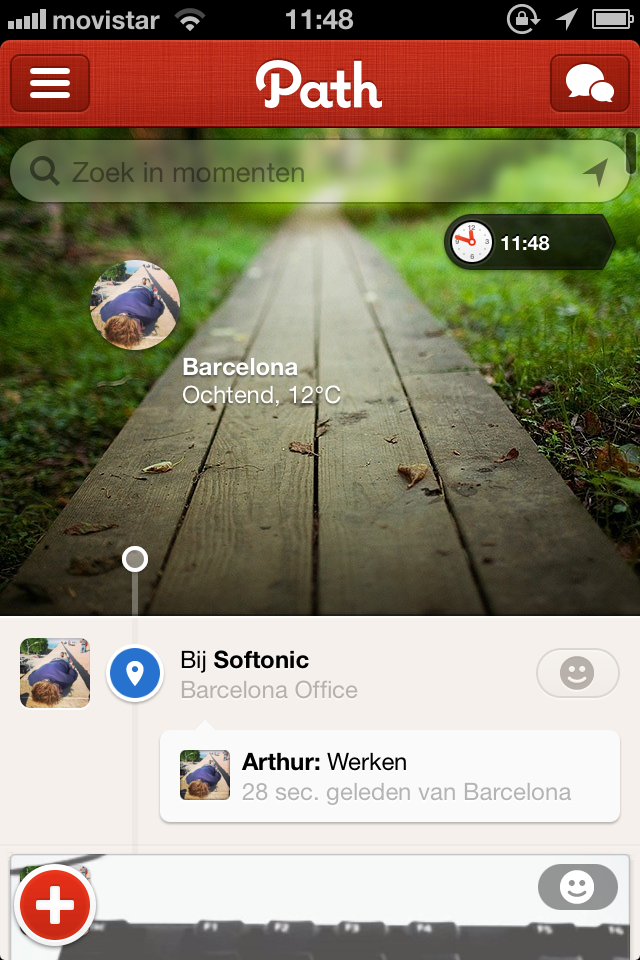This screenshot has height=960, width=640.
Task: Tap the 'Zoek in momenten' search field
Action: pyautogui.click(x=300, y=172)
